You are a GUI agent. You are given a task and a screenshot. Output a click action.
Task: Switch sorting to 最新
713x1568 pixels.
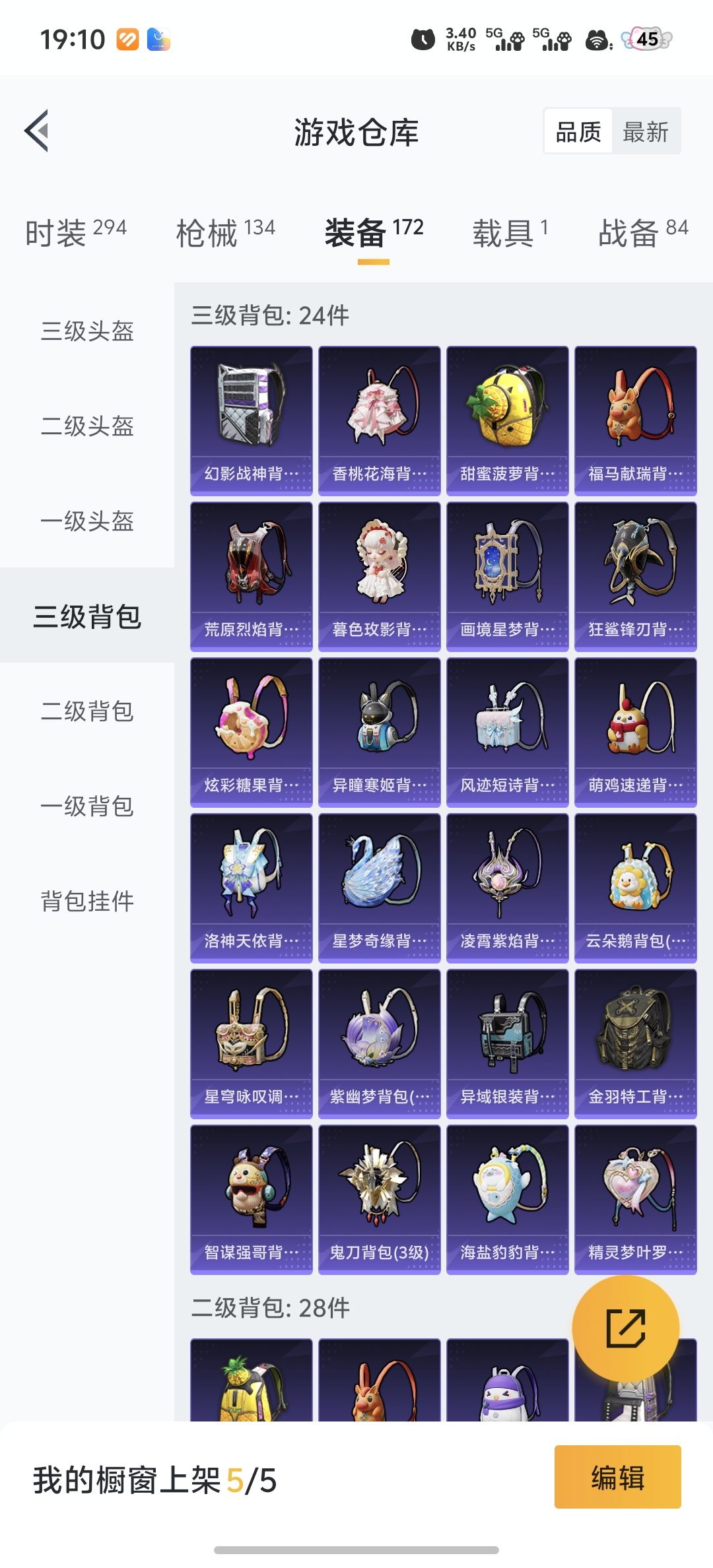click(647, 131)
